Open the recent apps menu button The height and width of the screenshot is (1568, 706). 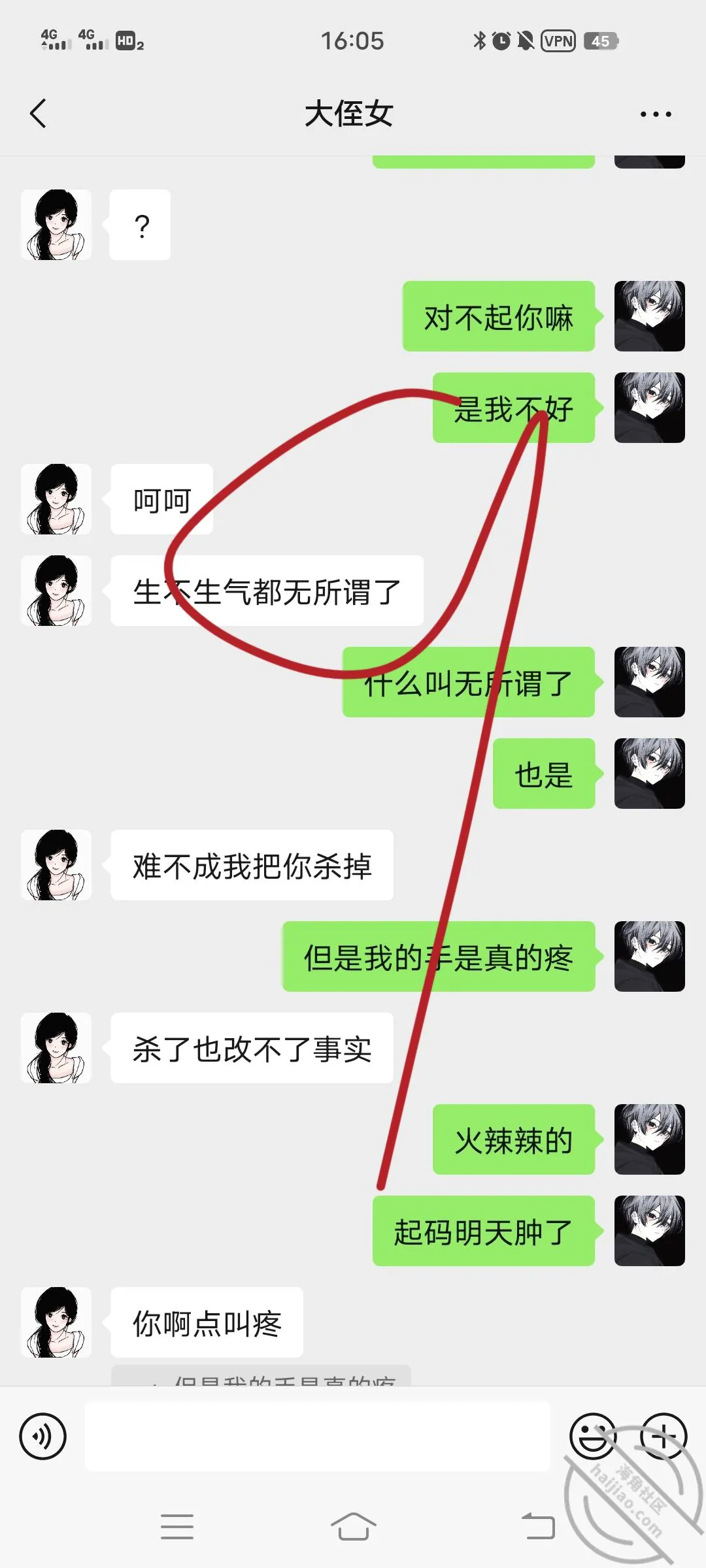pyautogui.click(x=177, y=1527)
